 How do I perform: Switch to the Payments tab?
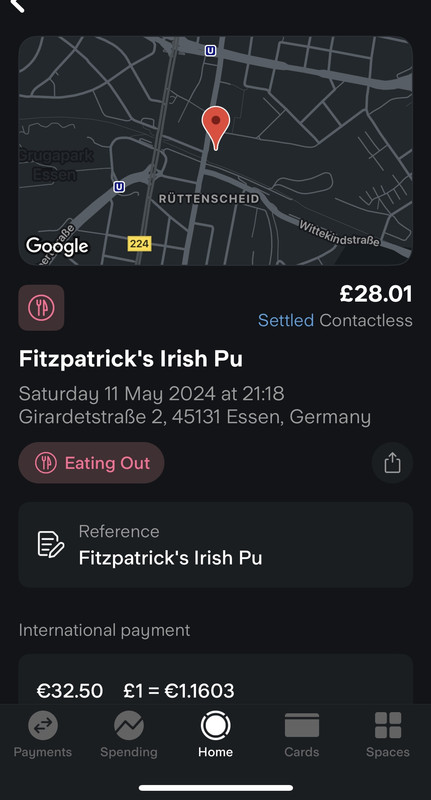click(x=43, y=734)
